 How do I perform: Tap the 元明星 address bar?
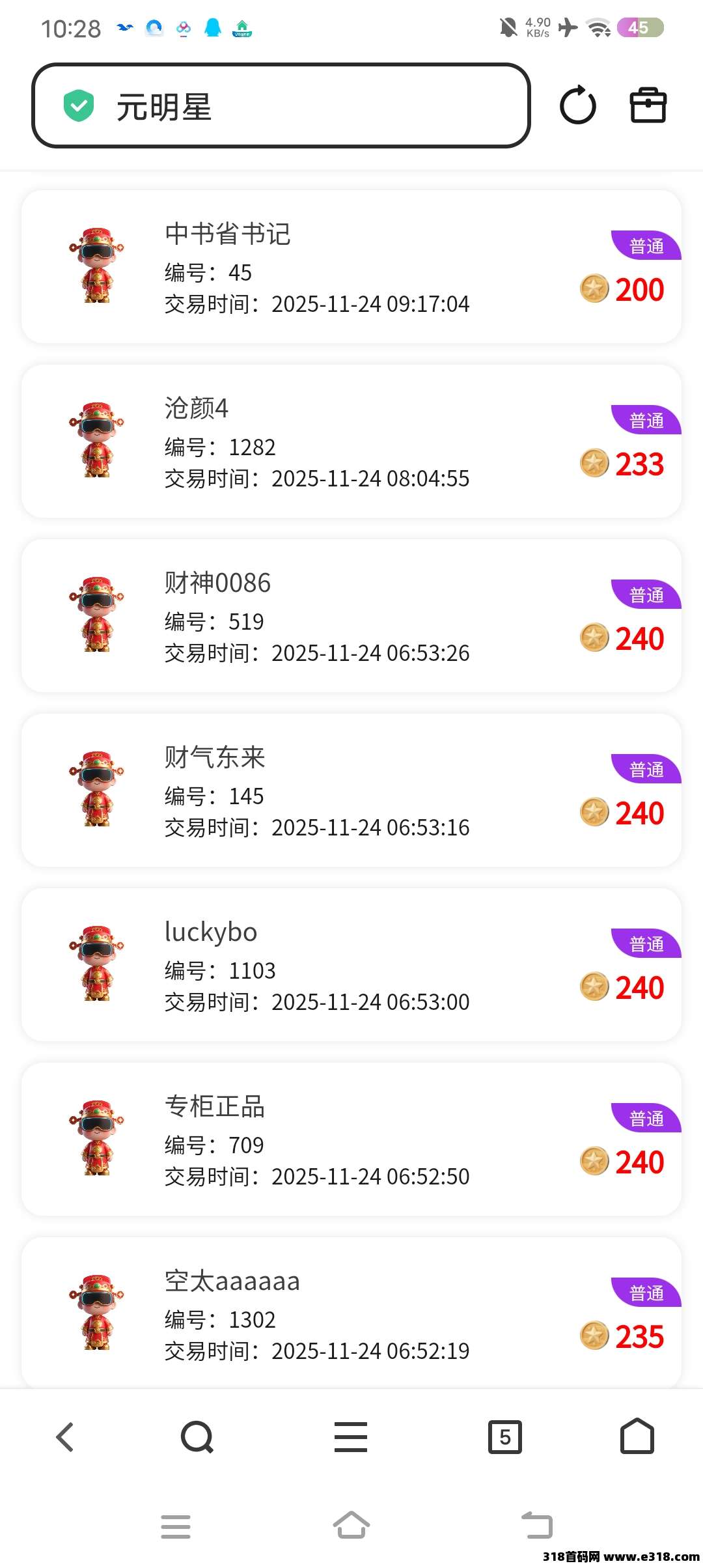281,106
